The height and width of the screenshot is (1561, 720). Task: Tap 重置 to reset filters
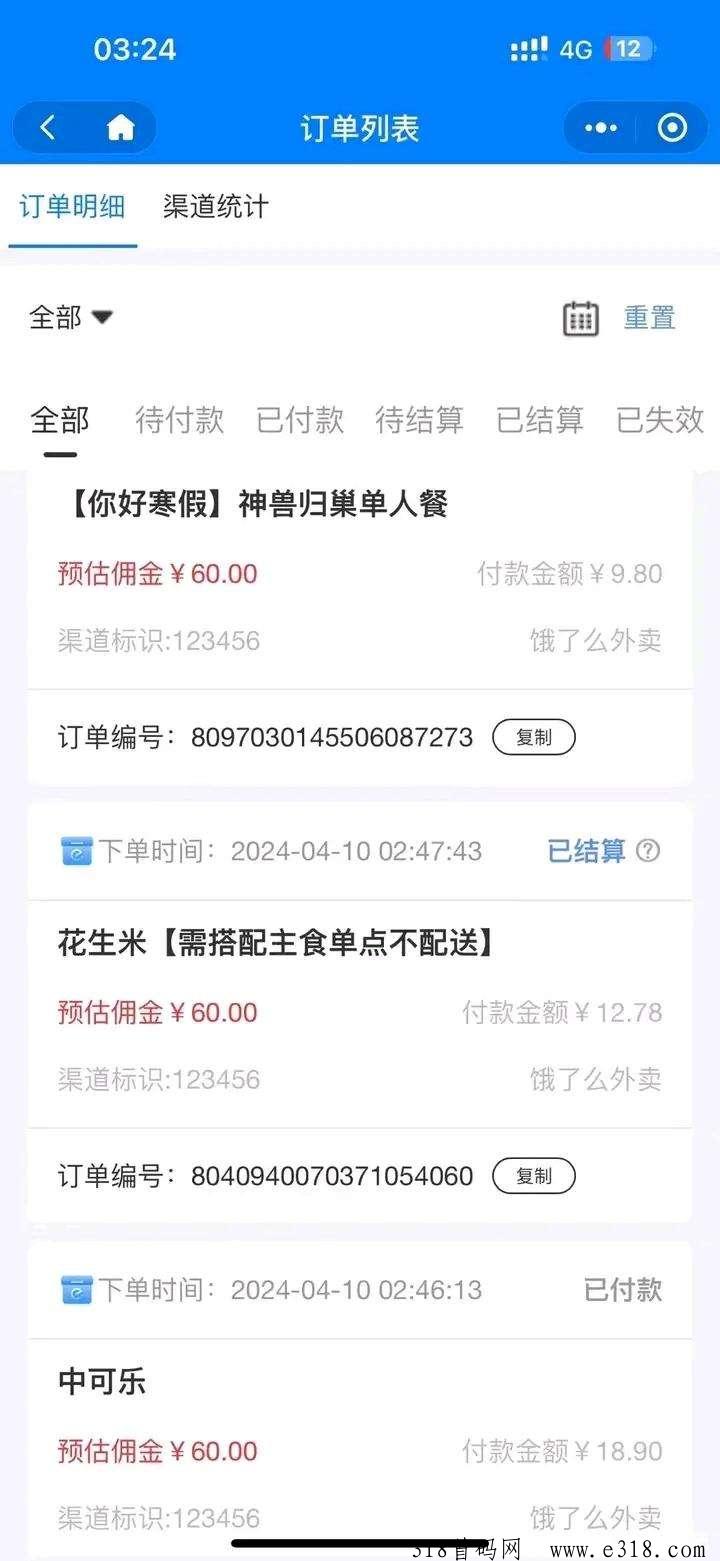650,318
